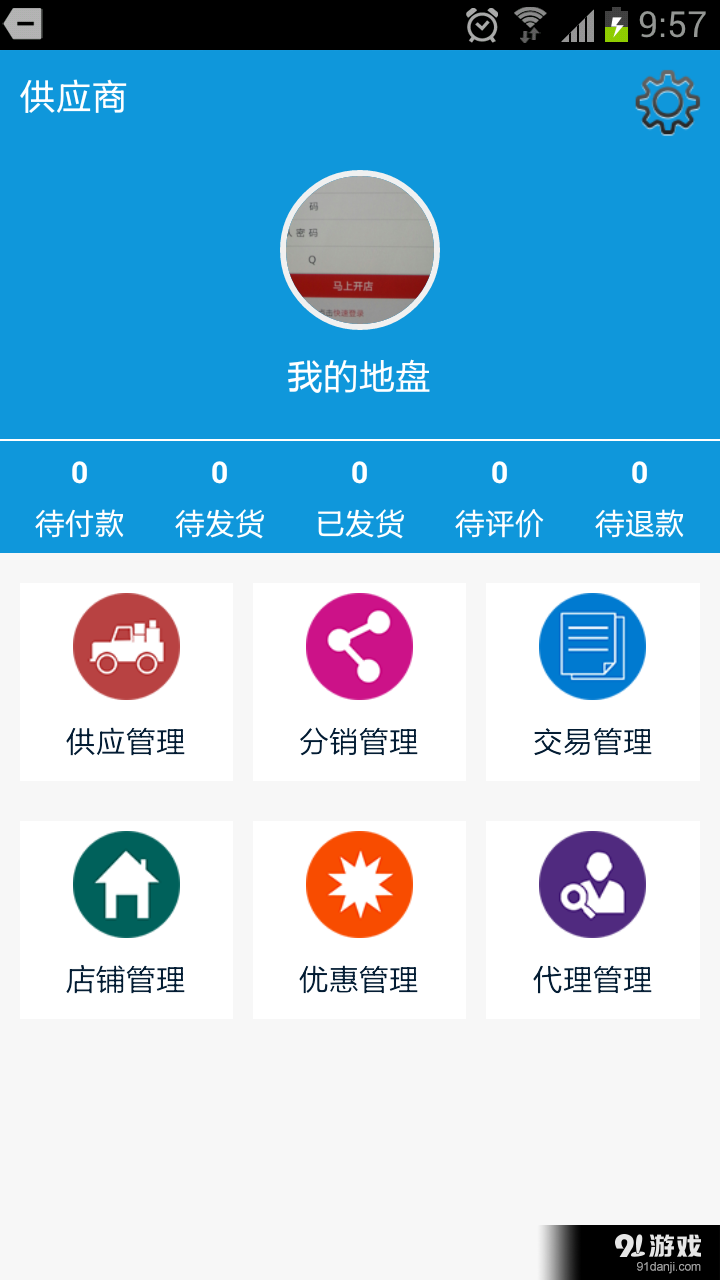Screen dimensions: 720x1280
Task: Tap the back arrow in the status bar
Action: click(22, 23)
